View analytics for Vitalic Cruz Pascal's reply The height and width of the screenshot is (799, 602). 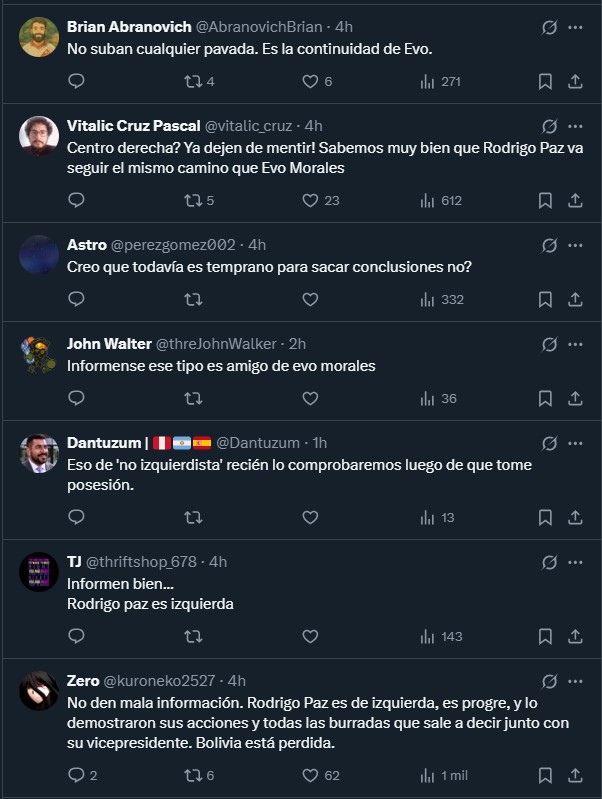tap(441, 200)
